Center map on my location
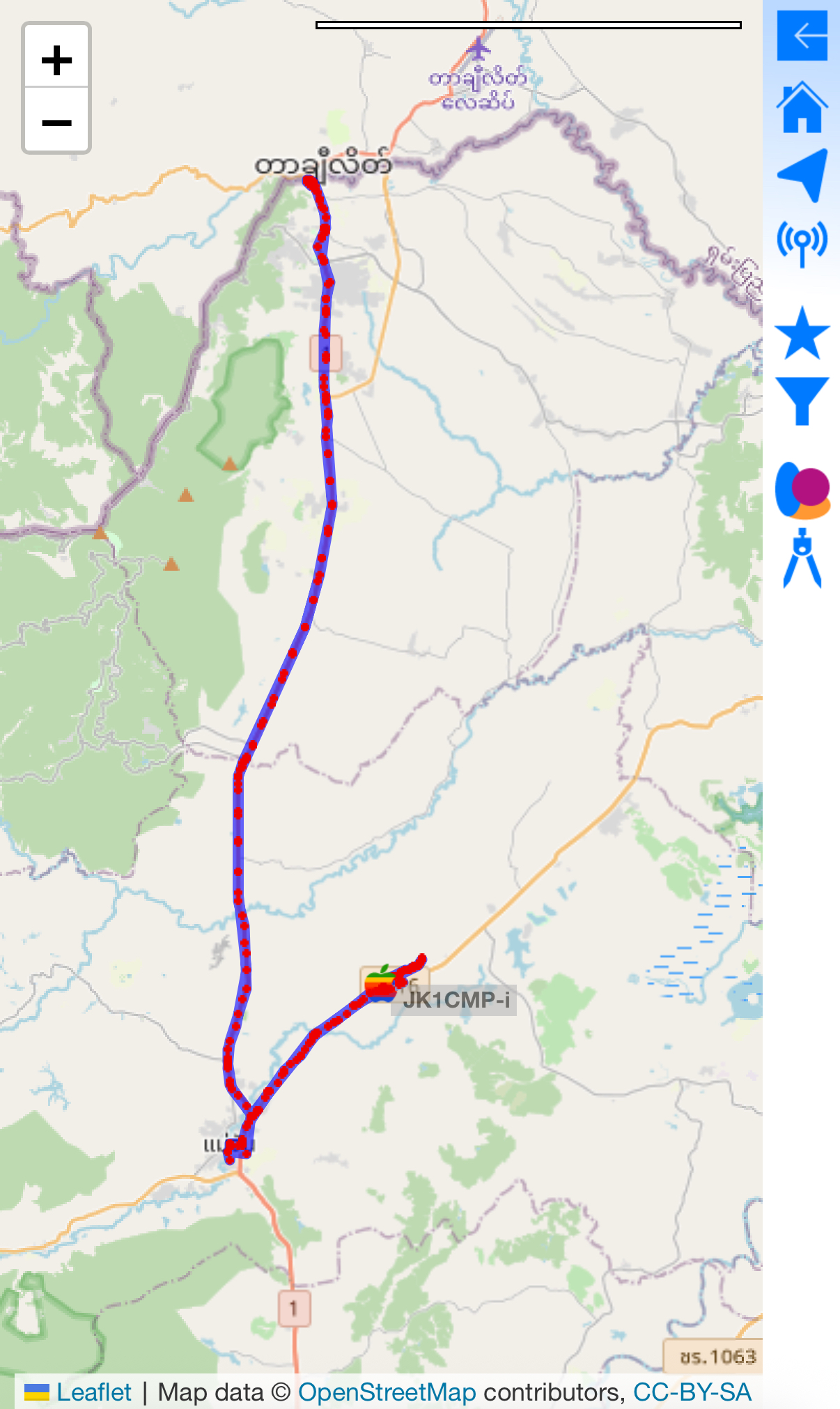The height and width of the screenshot is (1409, 840). (x=803, y=174)
